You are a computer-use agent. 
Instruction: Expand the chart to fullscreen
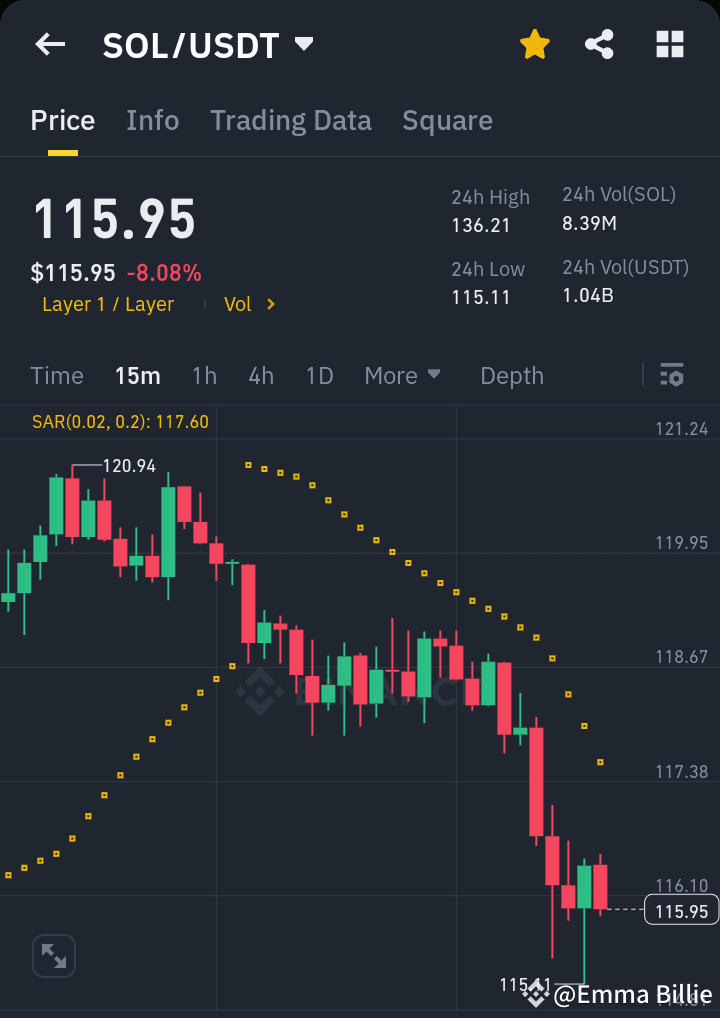click(53, 956)
